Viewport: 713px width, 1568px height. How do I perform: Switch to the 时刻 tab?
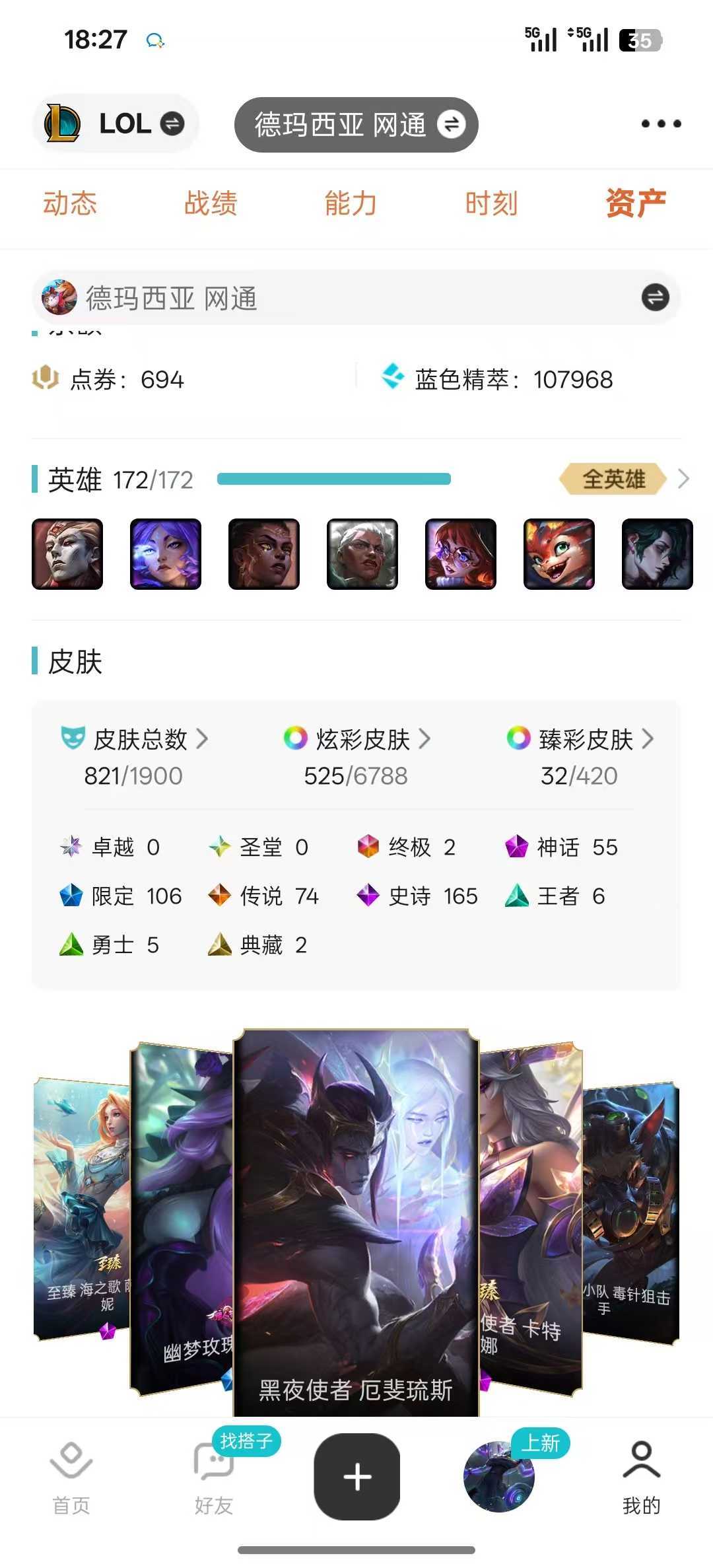pos(491,203)
